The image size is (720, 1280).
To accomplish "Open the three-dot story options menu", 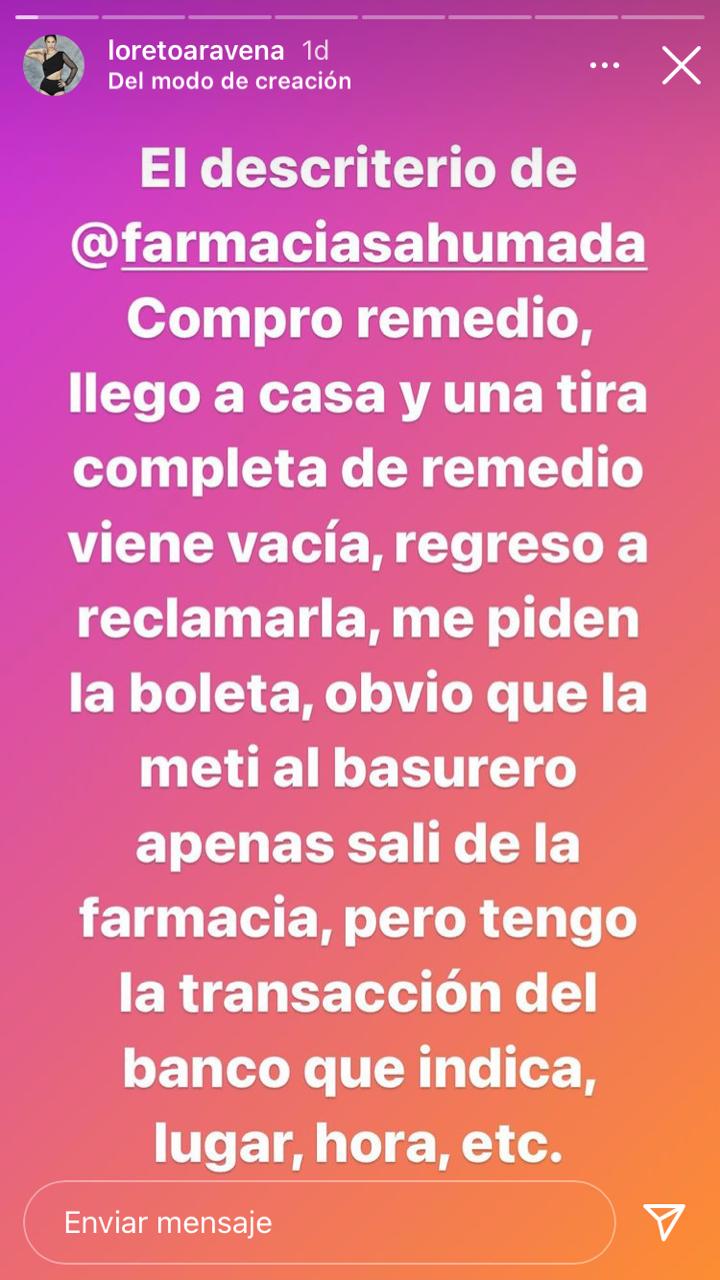I will (x=605, y=66).
